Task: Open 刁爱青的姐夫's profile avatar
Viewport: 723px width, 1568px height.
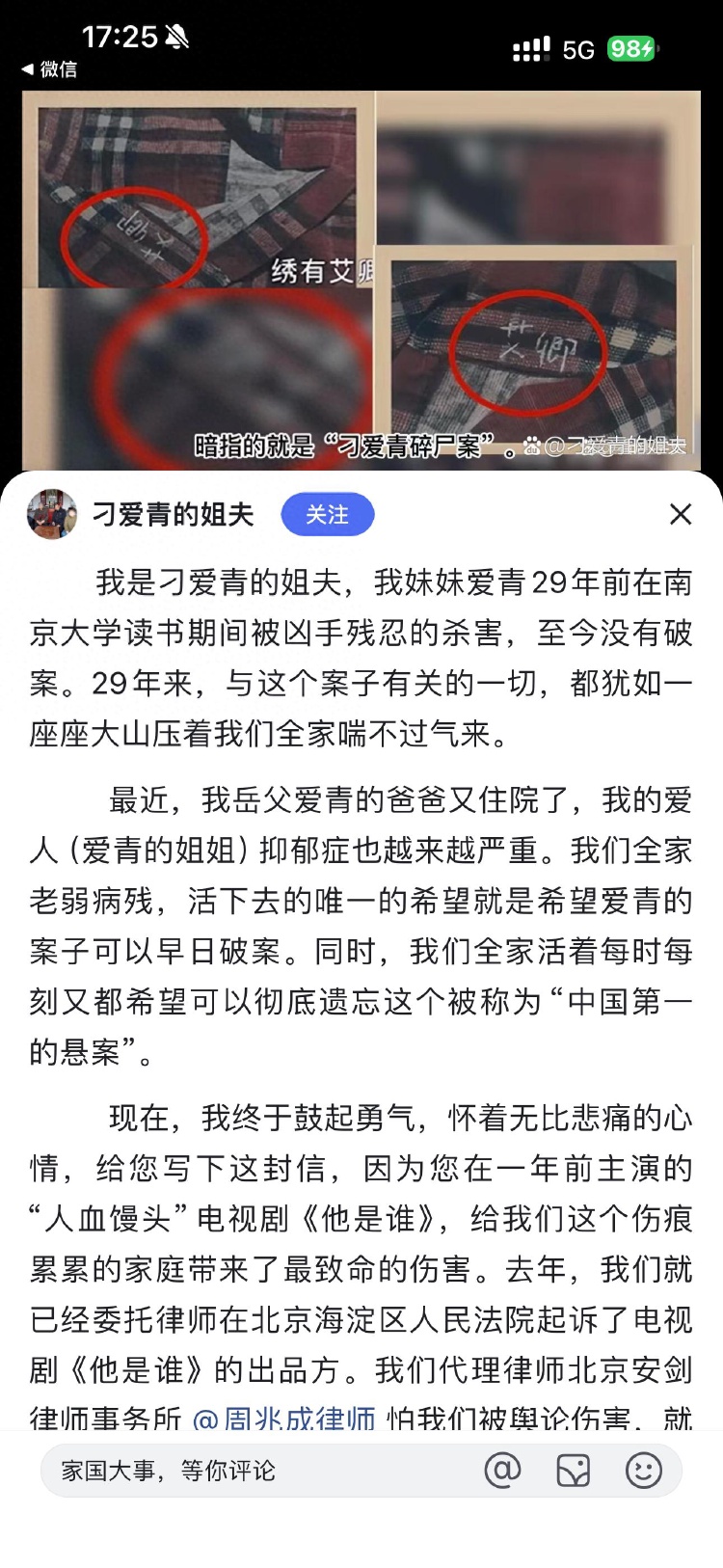Action: pos(52,514)
